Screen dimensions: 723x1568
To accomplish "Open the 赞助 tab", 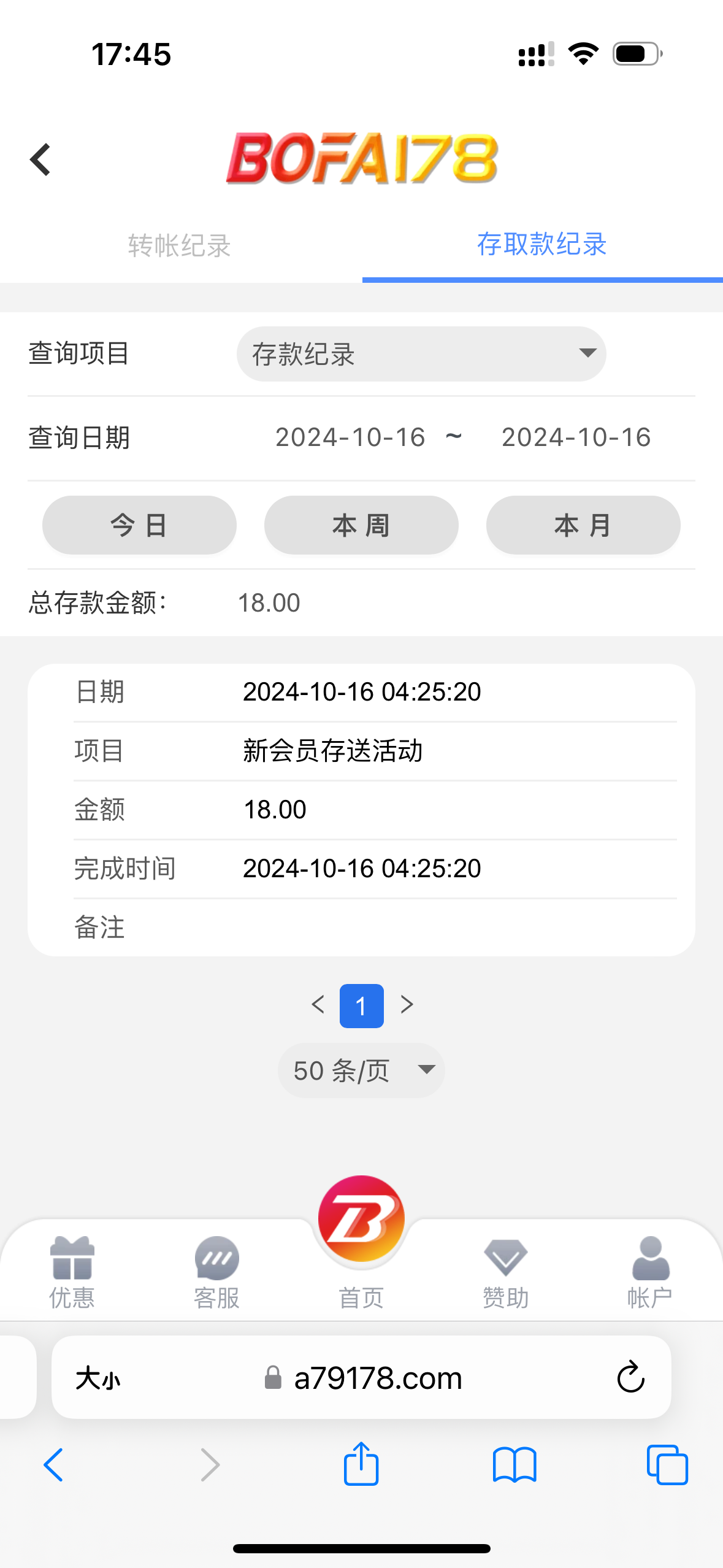I will [x=506, y=1272].
